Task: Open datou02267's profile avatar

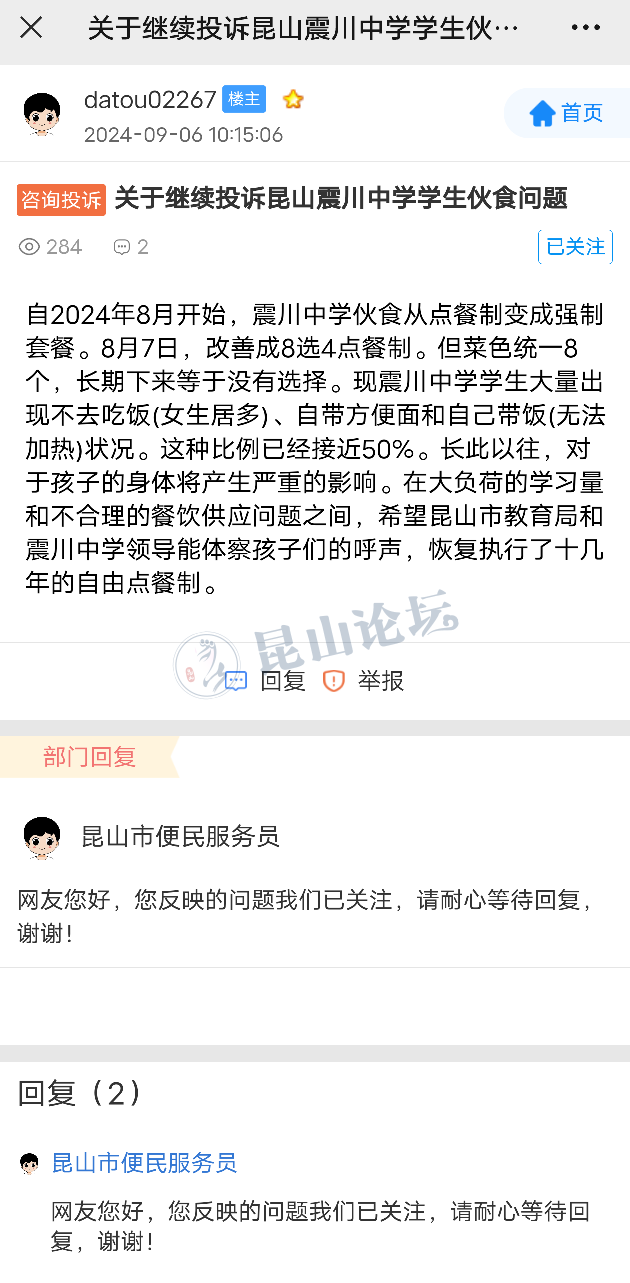Action: click(42, 115)
